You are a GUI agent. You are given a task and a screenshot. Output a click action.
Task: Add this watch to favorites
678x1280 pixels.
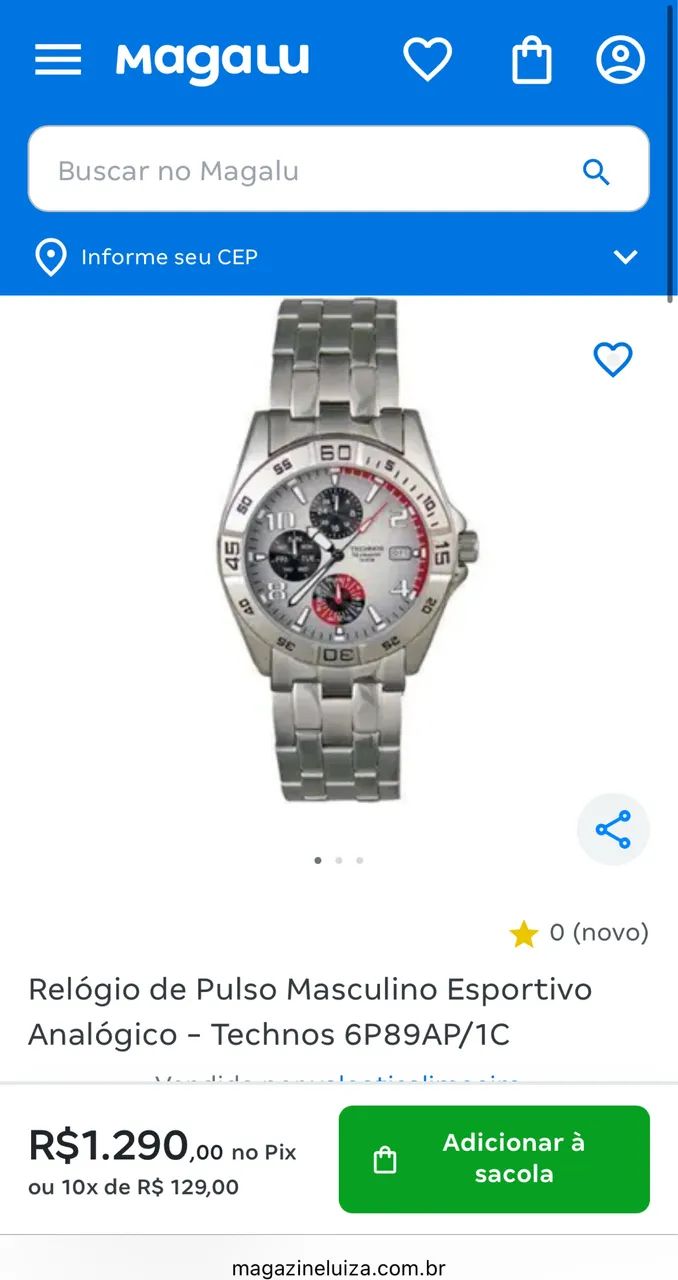tap(613, 359)
